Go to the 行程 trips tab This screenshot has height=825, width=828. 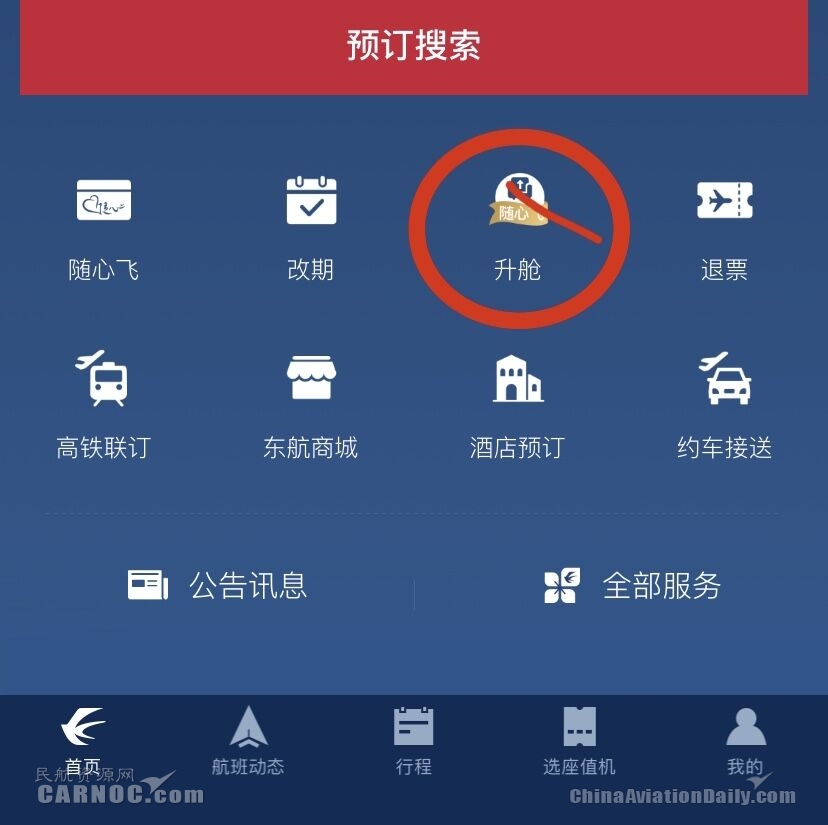(413, 742)
